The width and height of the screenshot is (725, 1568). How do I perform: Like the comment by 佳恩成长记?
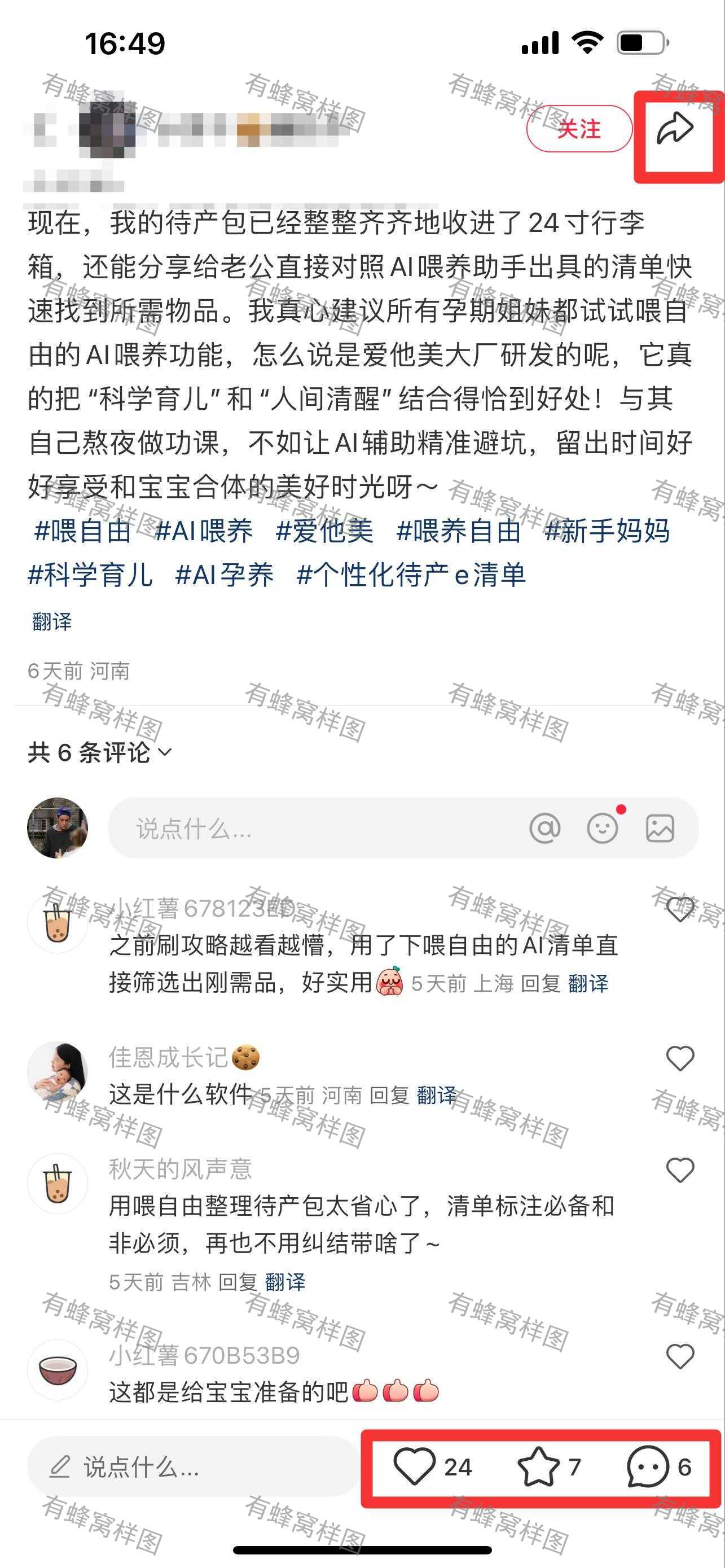(680, 1058)
